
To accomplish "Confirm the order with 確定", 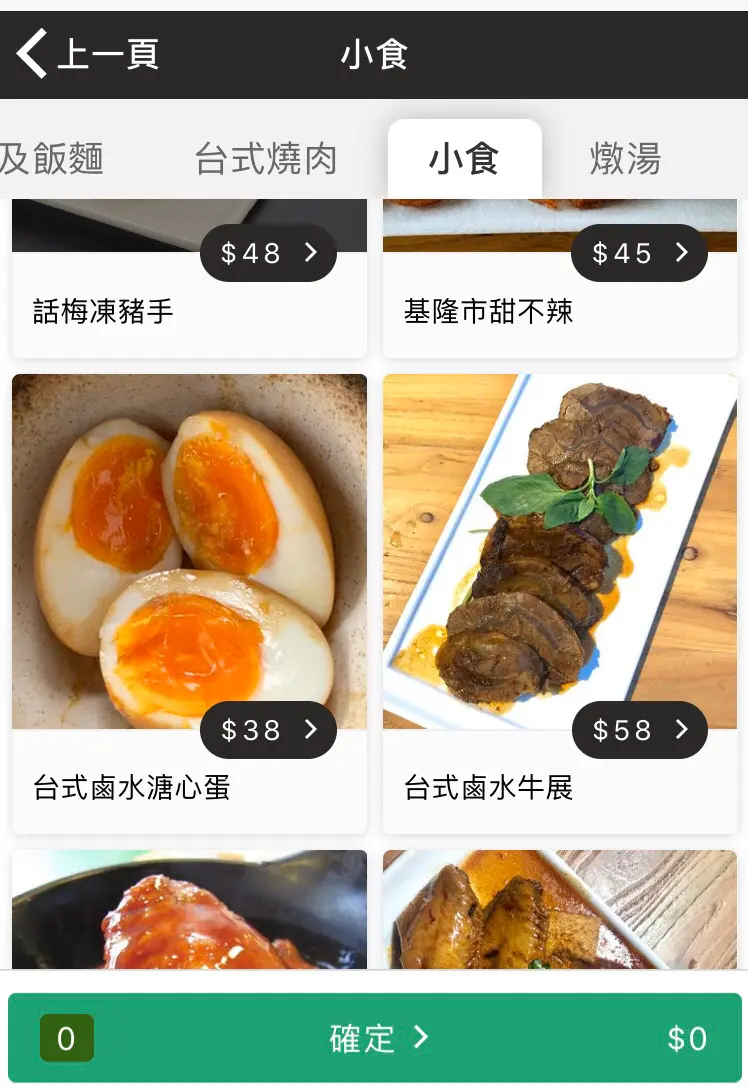I will click(376, 1039).
